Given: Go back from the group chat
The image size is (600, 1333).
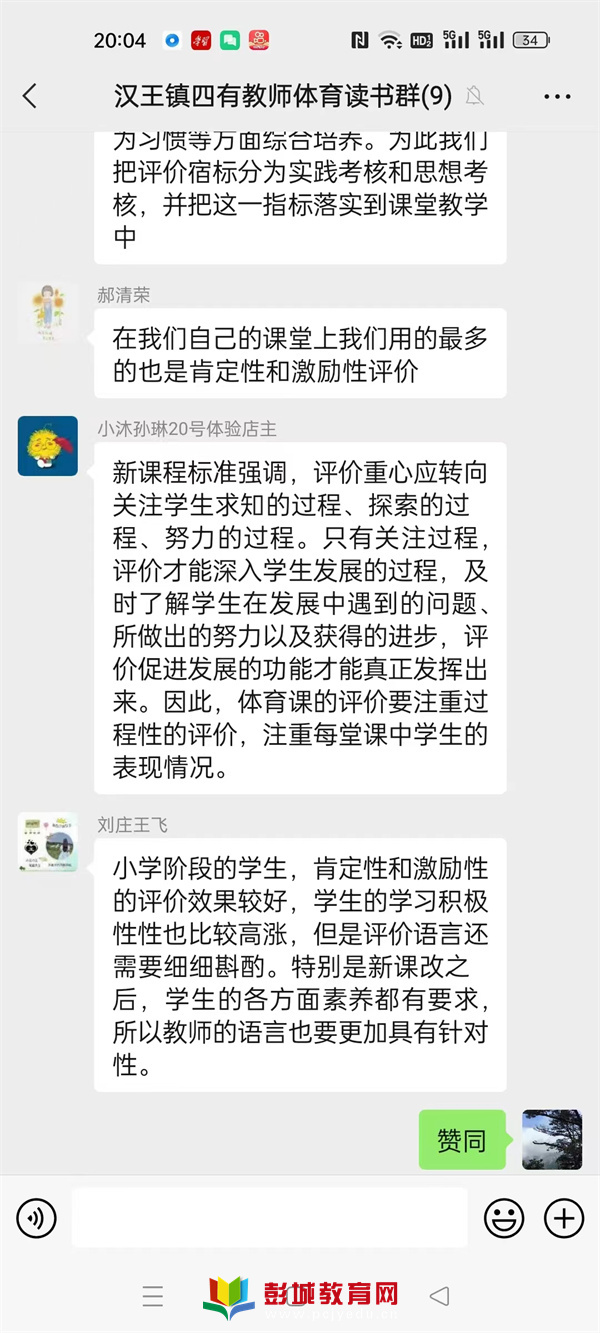Looking at the screenshot, I should pyautogui.click(x=29, y=96).
